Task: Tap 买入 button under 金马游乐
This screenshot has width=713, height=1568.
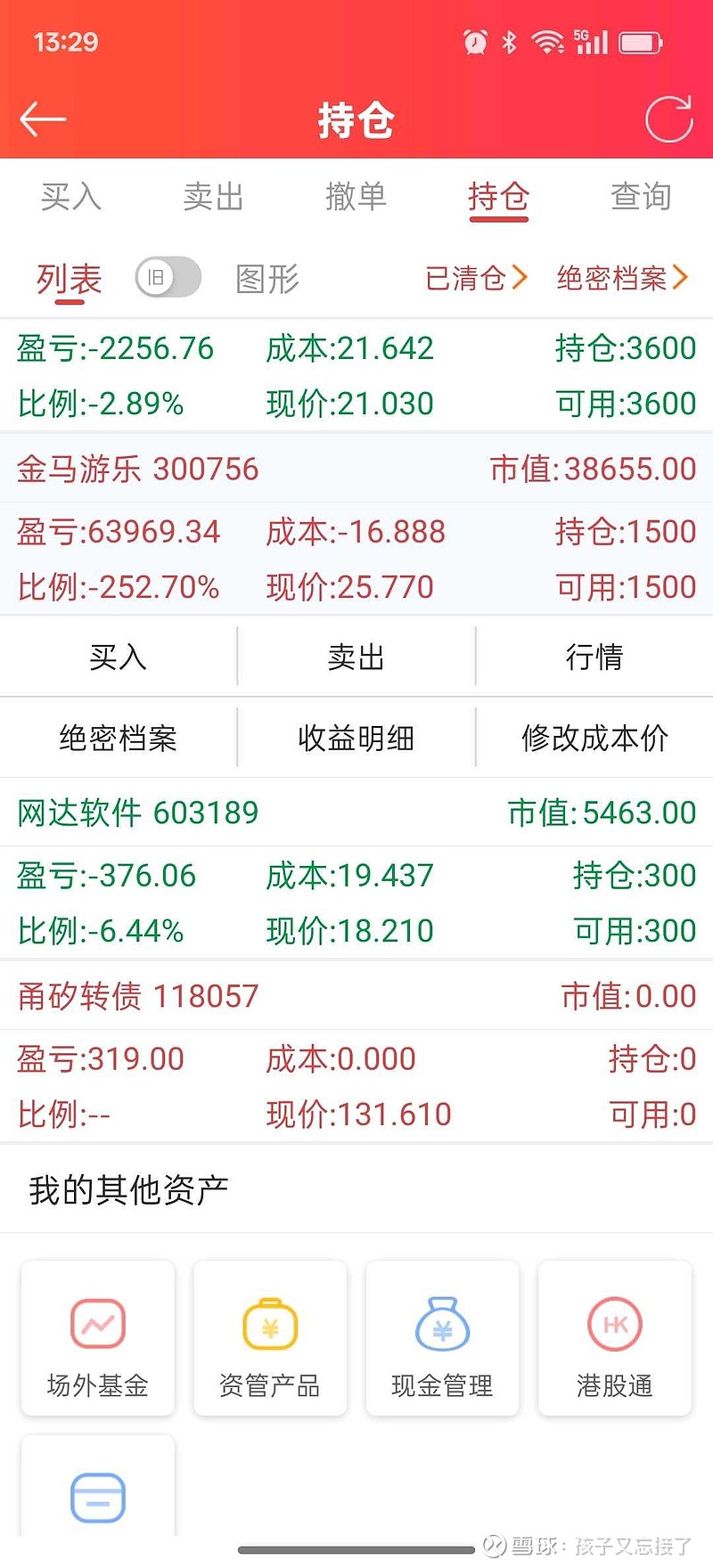Action: tap(119, 657)
